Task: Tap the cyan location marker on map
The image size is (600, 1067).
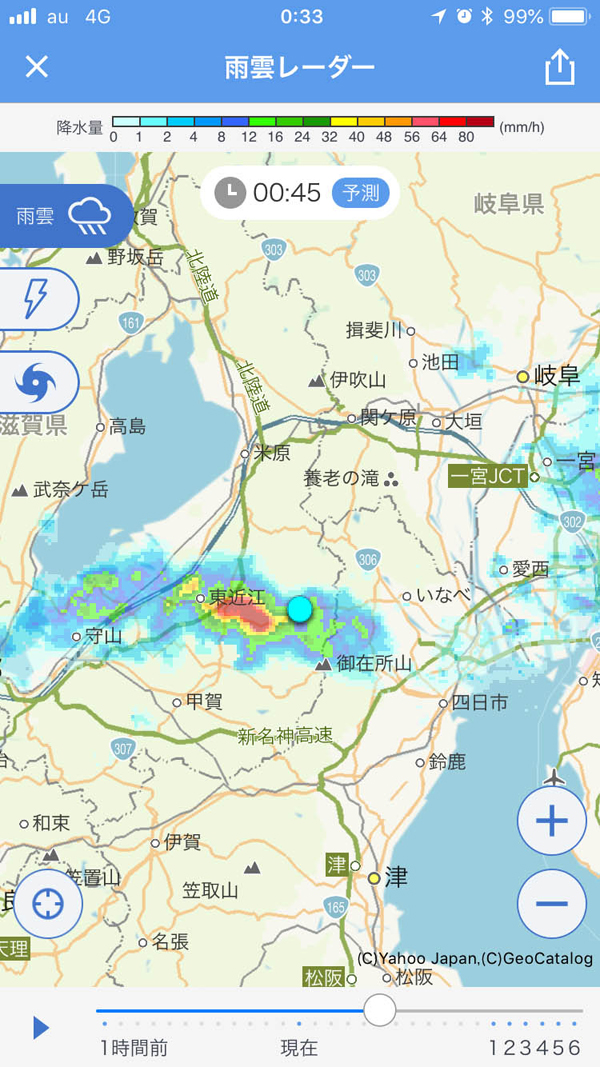Action: [299, 609]
